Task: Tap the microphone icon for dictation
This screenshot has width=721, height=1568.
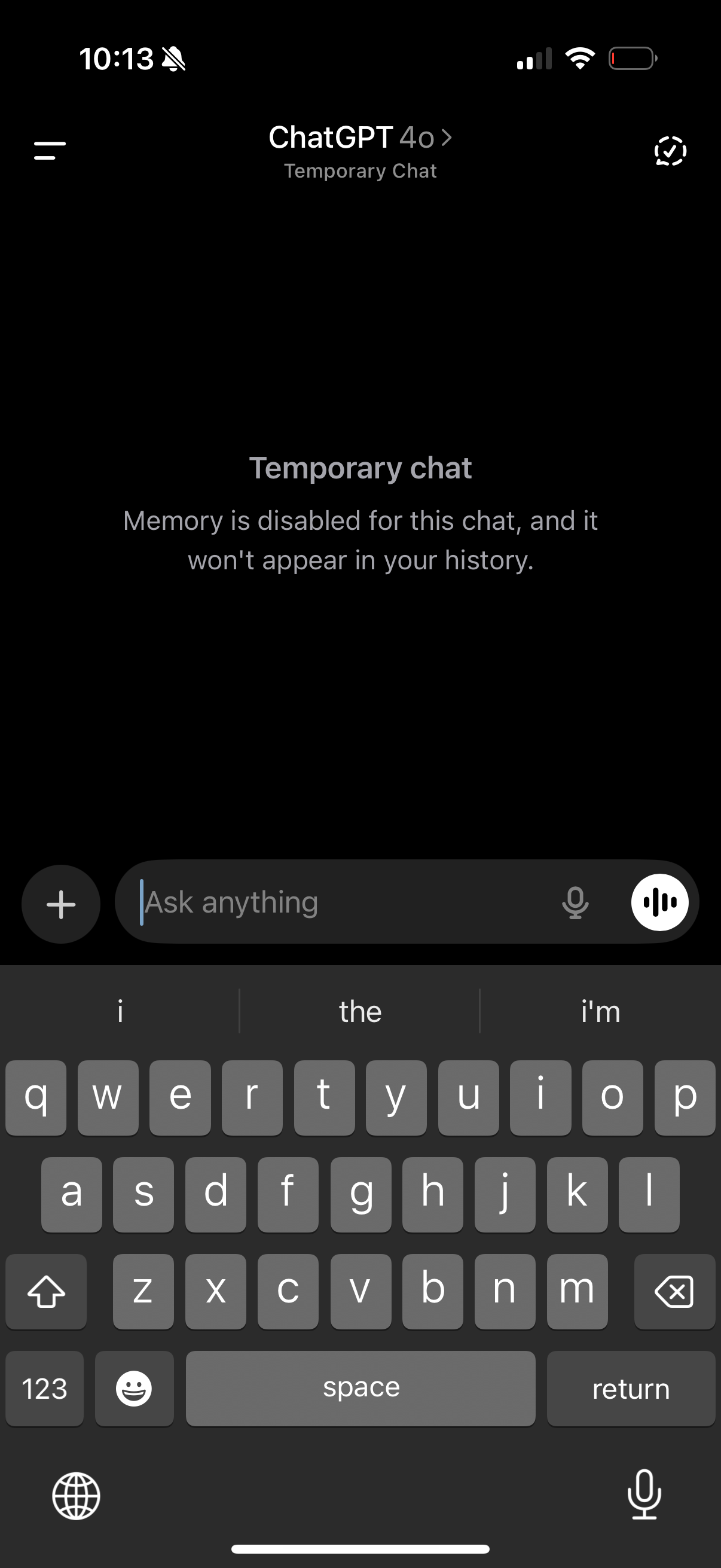Action: [x=575, y=902]
